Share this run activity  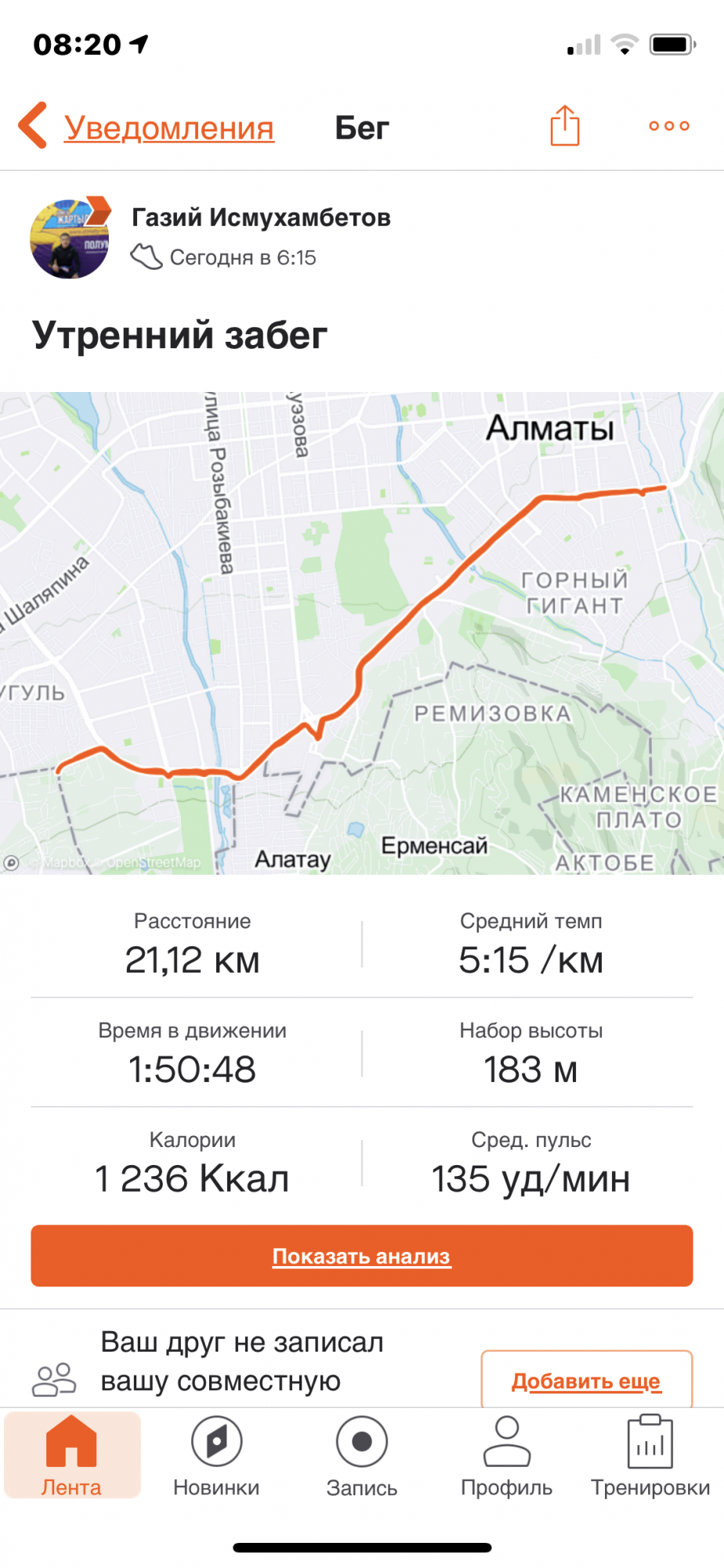(x=564, y=125)
